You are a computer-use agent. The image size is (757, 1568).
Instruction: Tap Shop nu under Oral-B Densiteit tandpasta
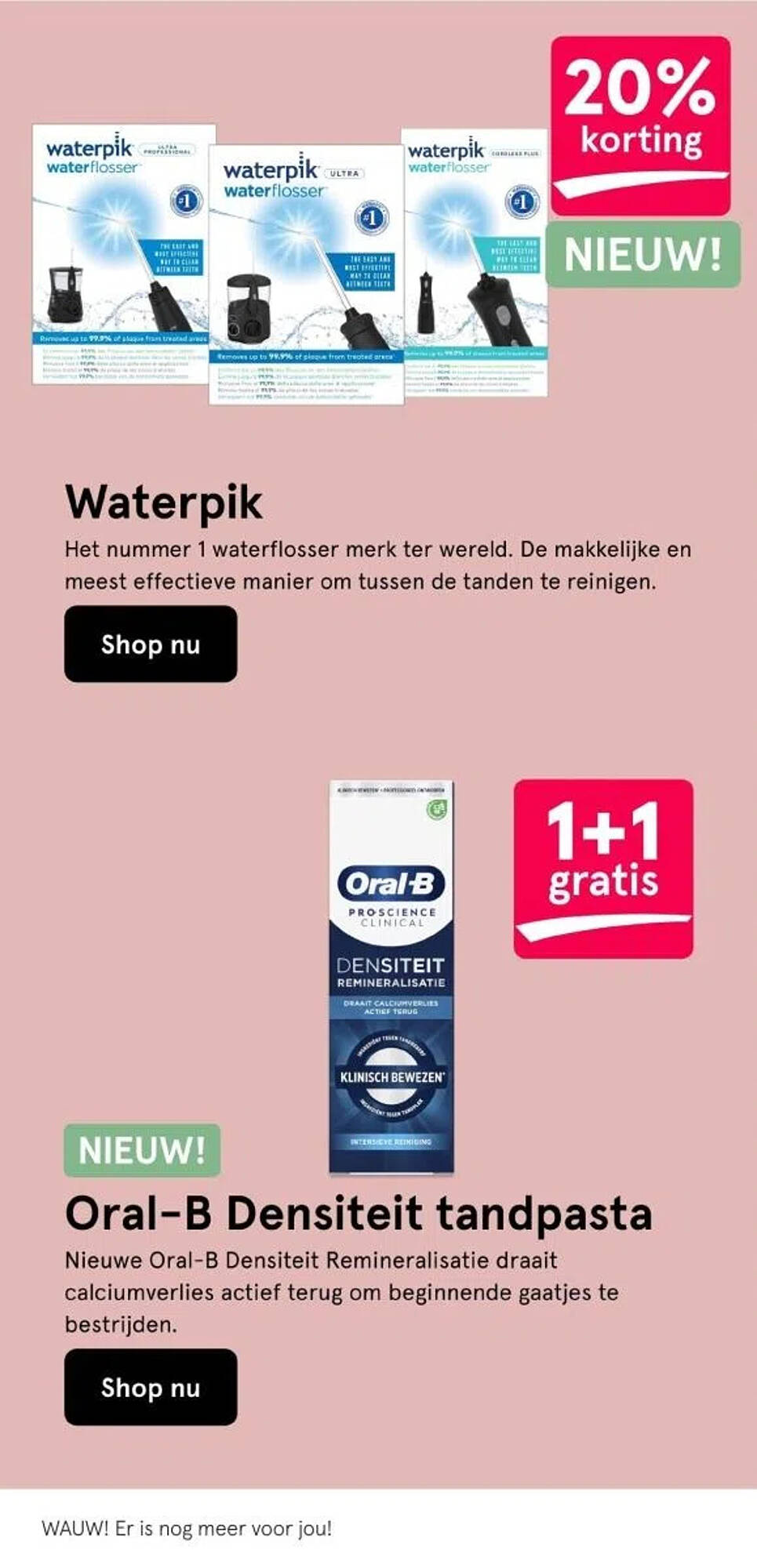pos(151,1387)
